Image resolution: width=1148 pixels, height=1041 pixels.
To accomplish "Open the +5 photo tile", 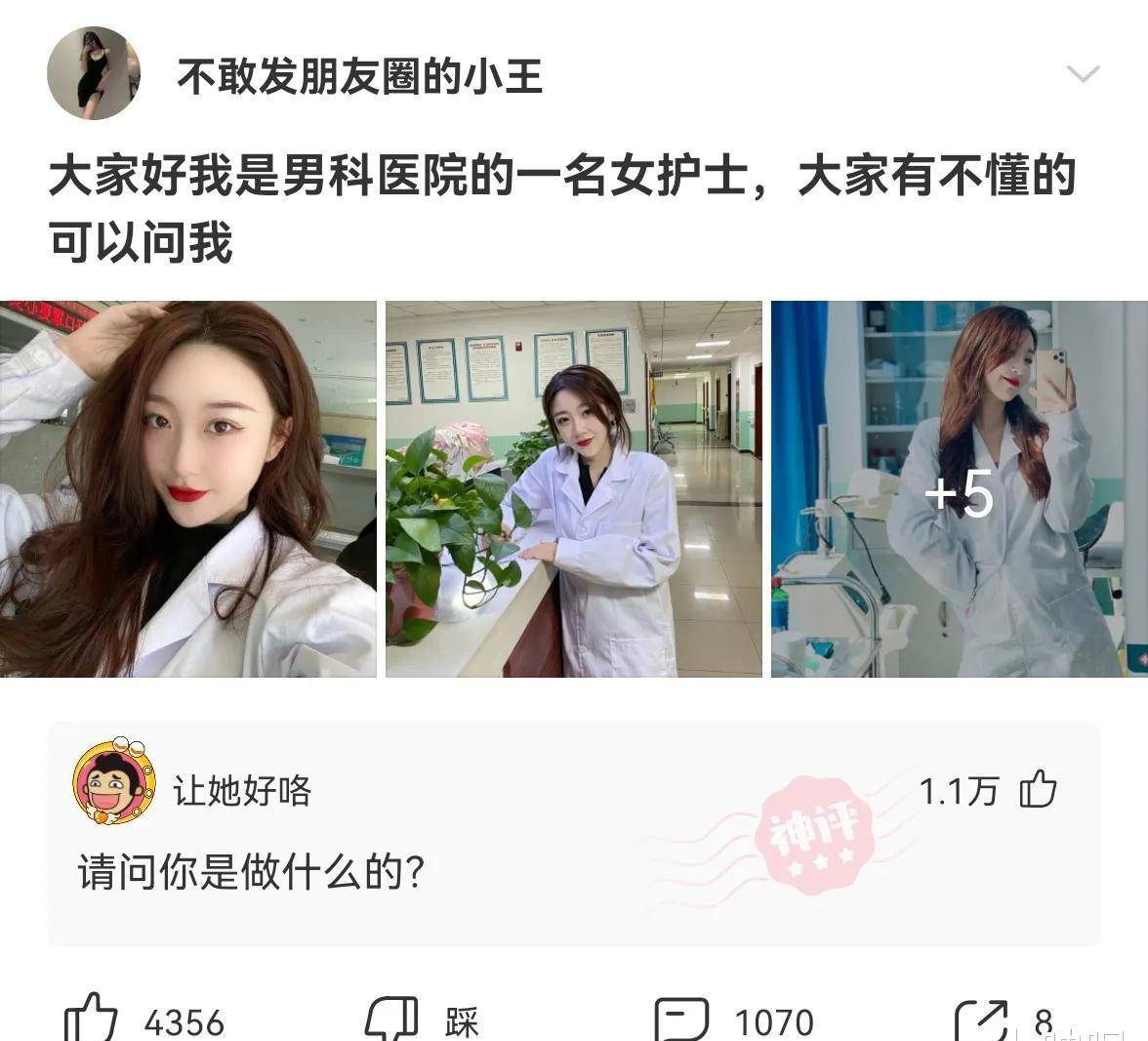I will point(959,488).
